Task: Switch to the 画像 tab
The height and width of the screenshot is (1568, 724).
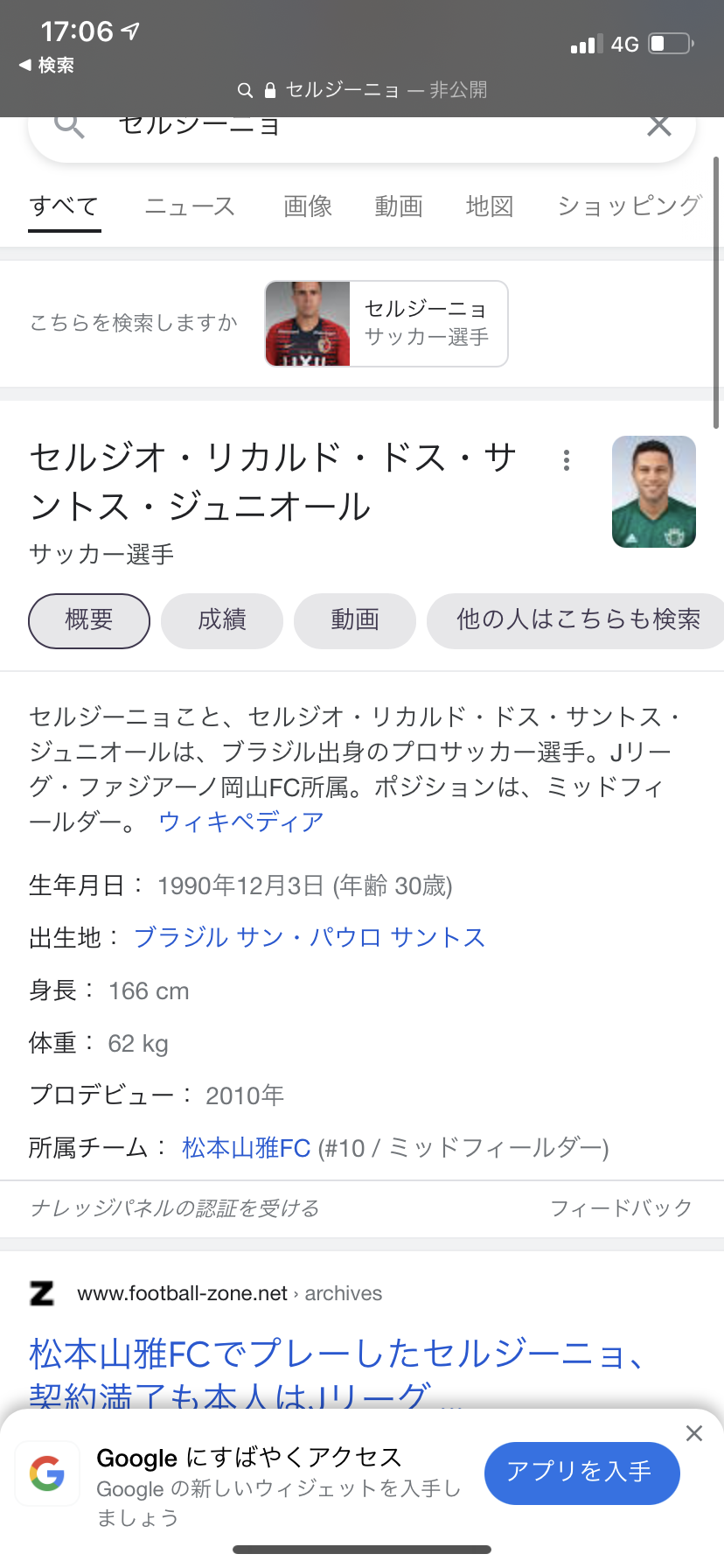Action: tap(308, 206)
